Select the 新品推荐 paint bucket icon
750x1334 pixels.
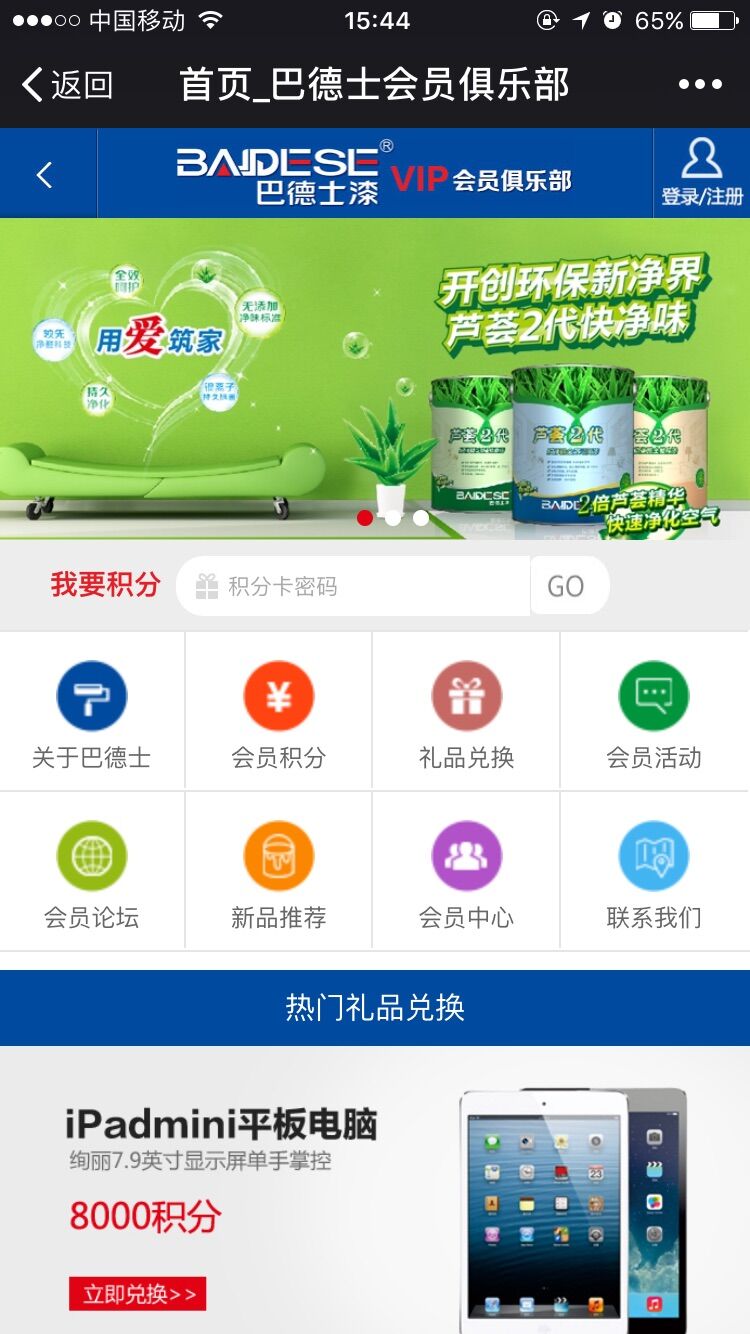point(280,856)
